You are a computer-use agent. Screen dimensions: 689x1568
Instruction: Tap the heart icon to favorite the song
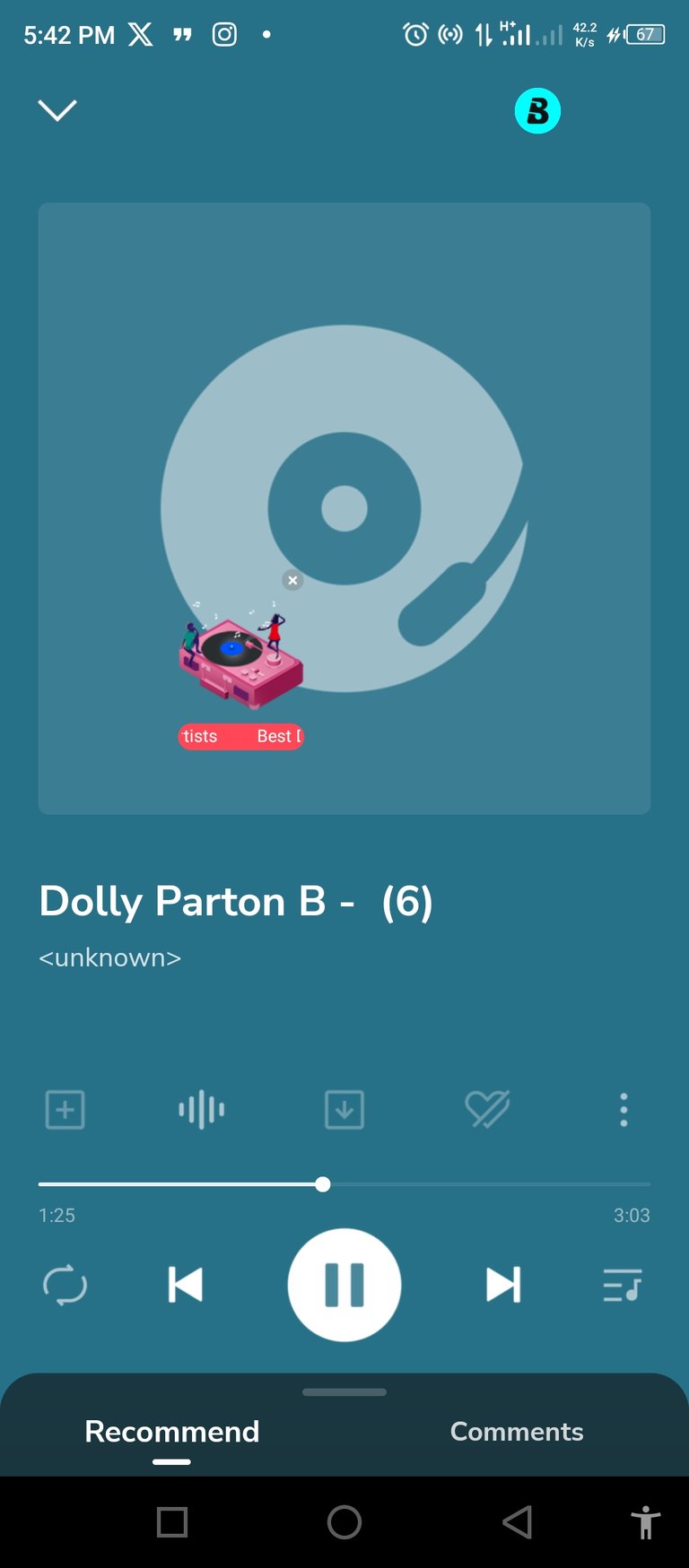point(487,1109)
